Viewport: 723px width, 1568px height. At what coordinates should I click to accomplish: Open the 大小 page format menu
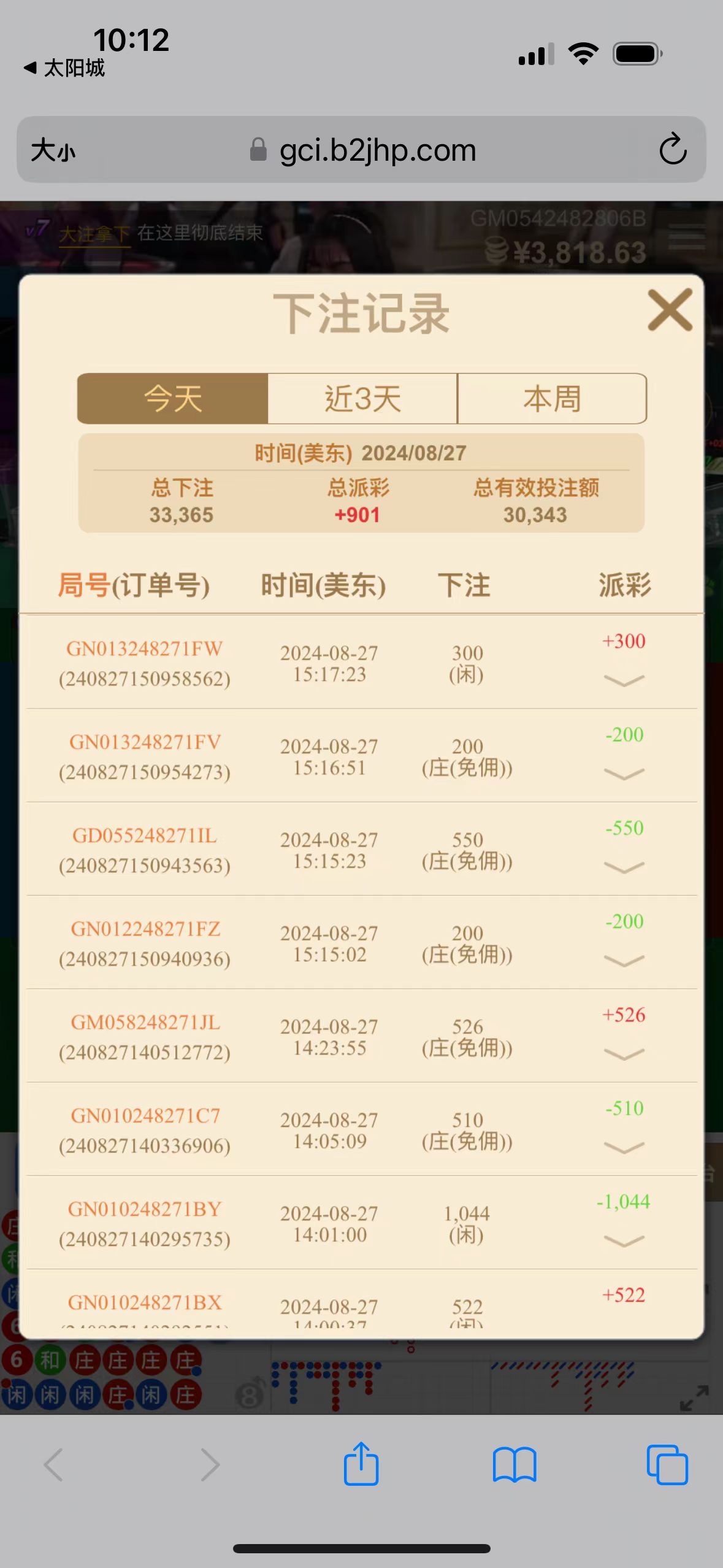[53, 150]
